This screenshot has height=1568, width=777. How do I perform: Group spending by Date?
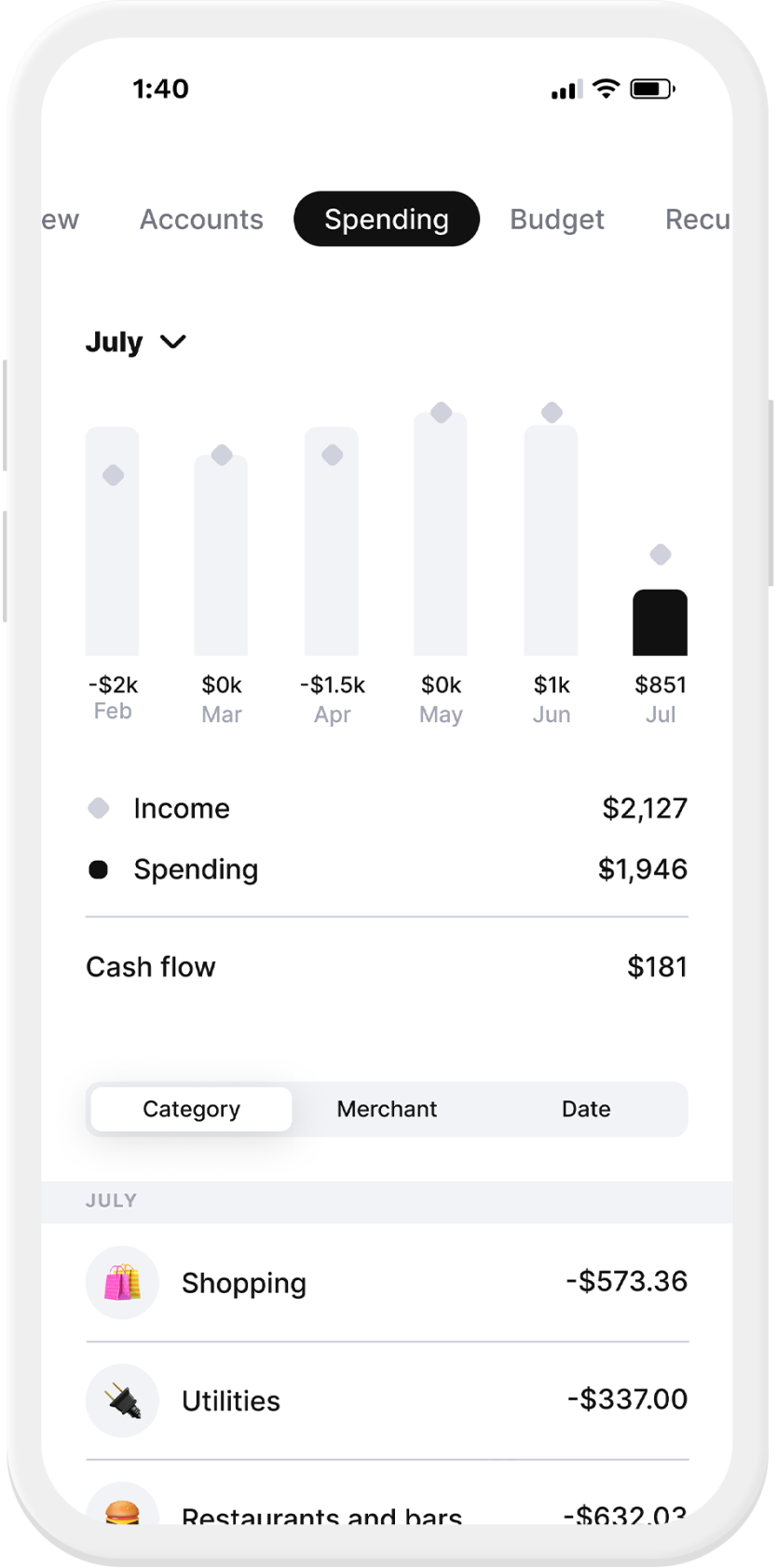586,1109
